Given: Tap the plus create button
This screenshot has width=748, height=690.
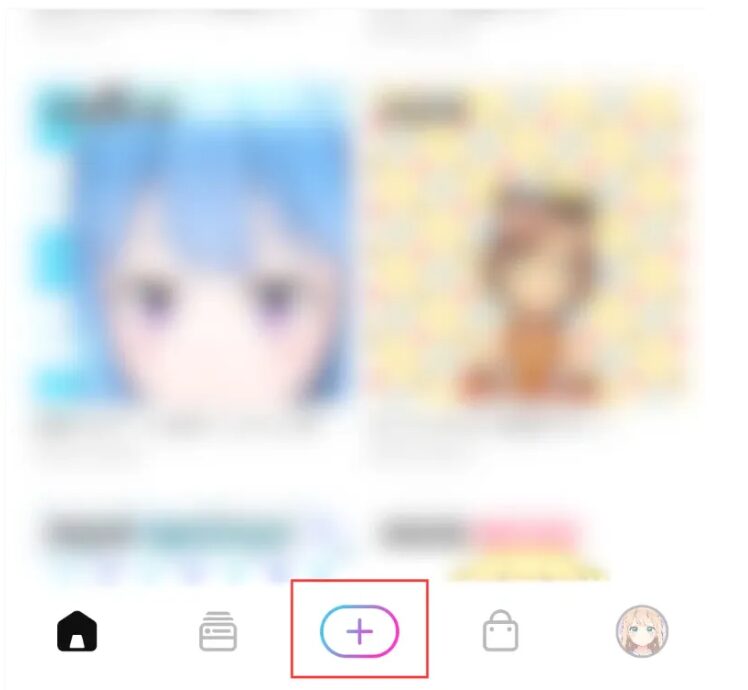Looking at the screenshot, I should click(x=360, y=631).
